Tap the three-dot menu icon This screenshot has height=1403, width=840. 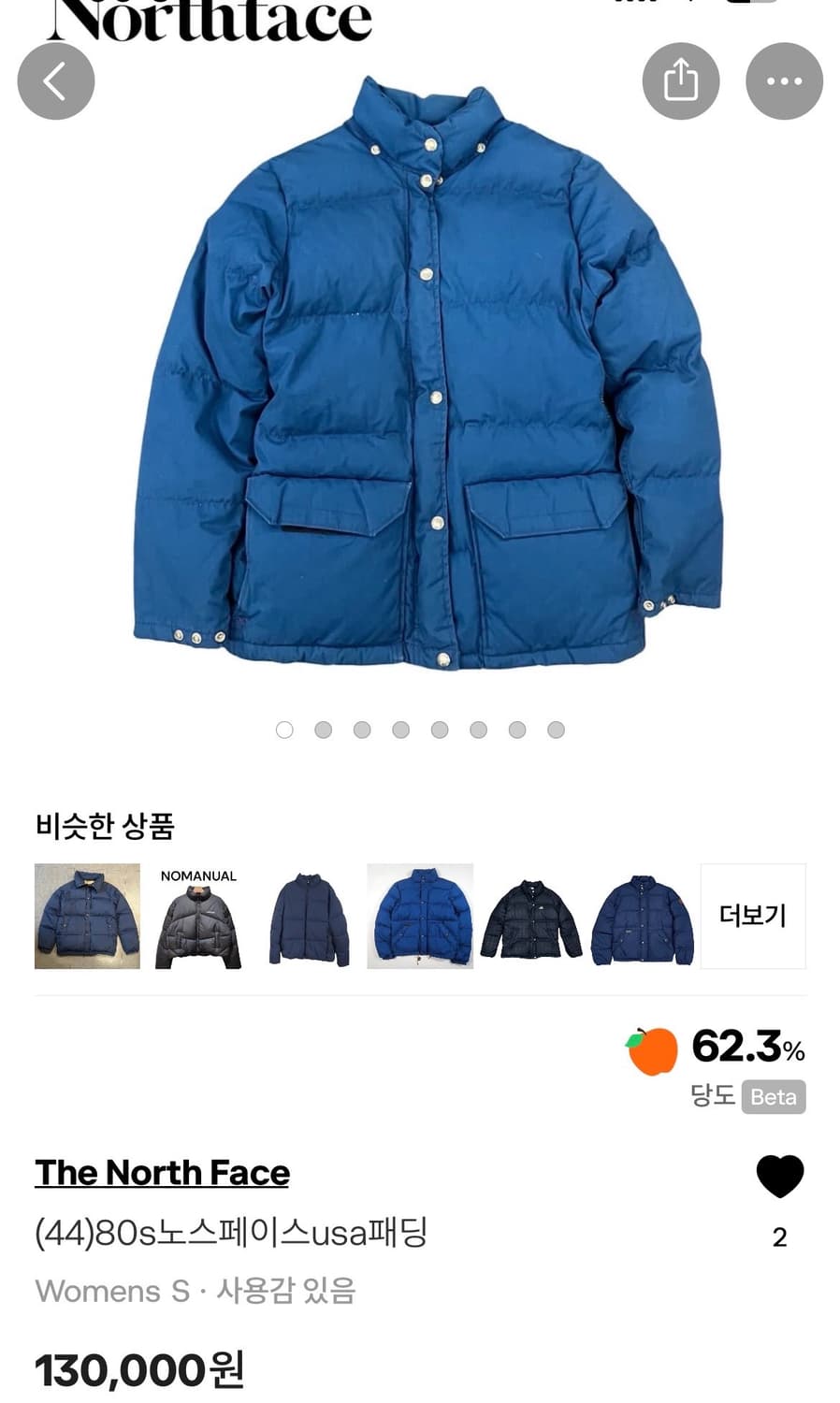coord(784,81)
